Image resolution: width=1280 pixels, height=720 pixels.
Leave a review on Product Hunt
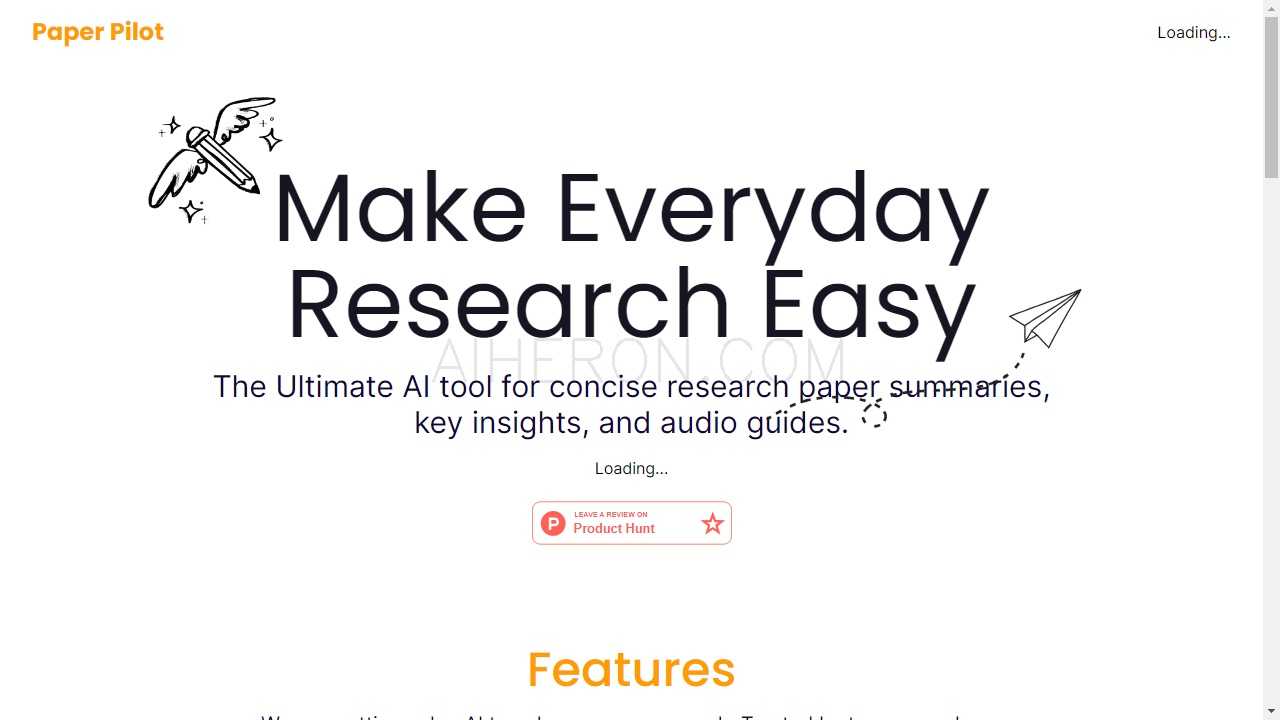(x=631, y=523)
